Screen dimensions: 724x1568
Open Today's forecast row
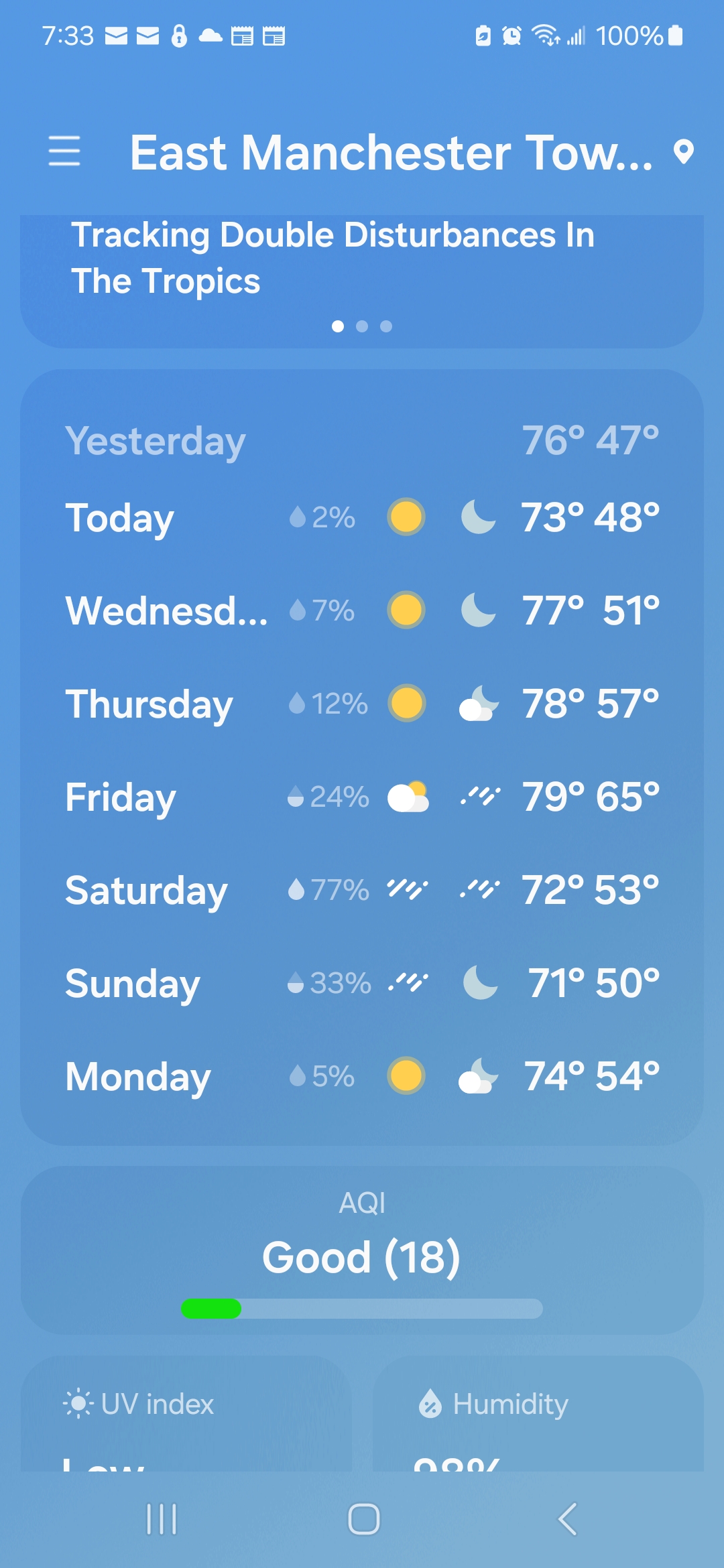pyautogui.click(x=362, y=517)
